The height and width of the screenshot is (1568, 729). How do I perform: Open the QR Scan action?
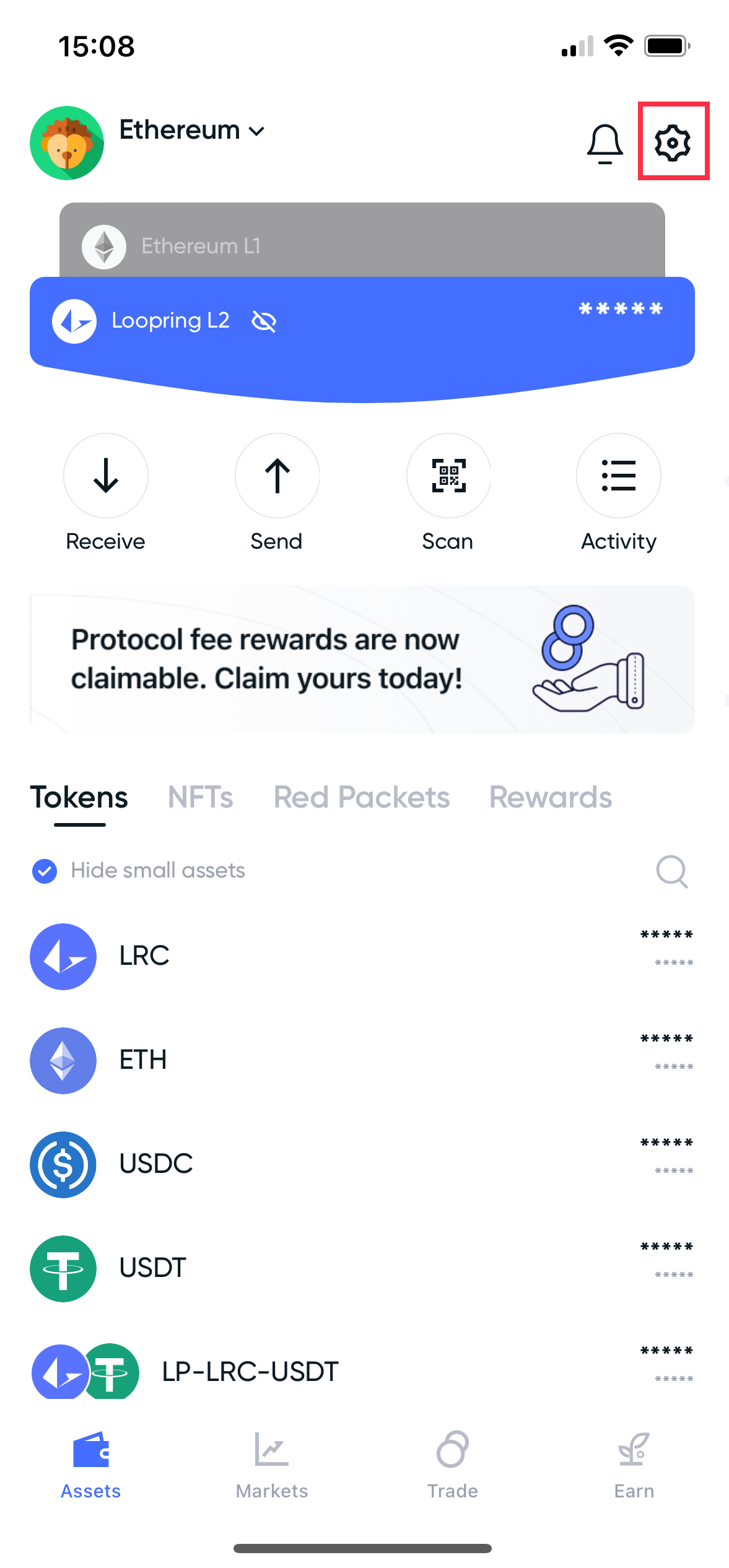(448, 476)
